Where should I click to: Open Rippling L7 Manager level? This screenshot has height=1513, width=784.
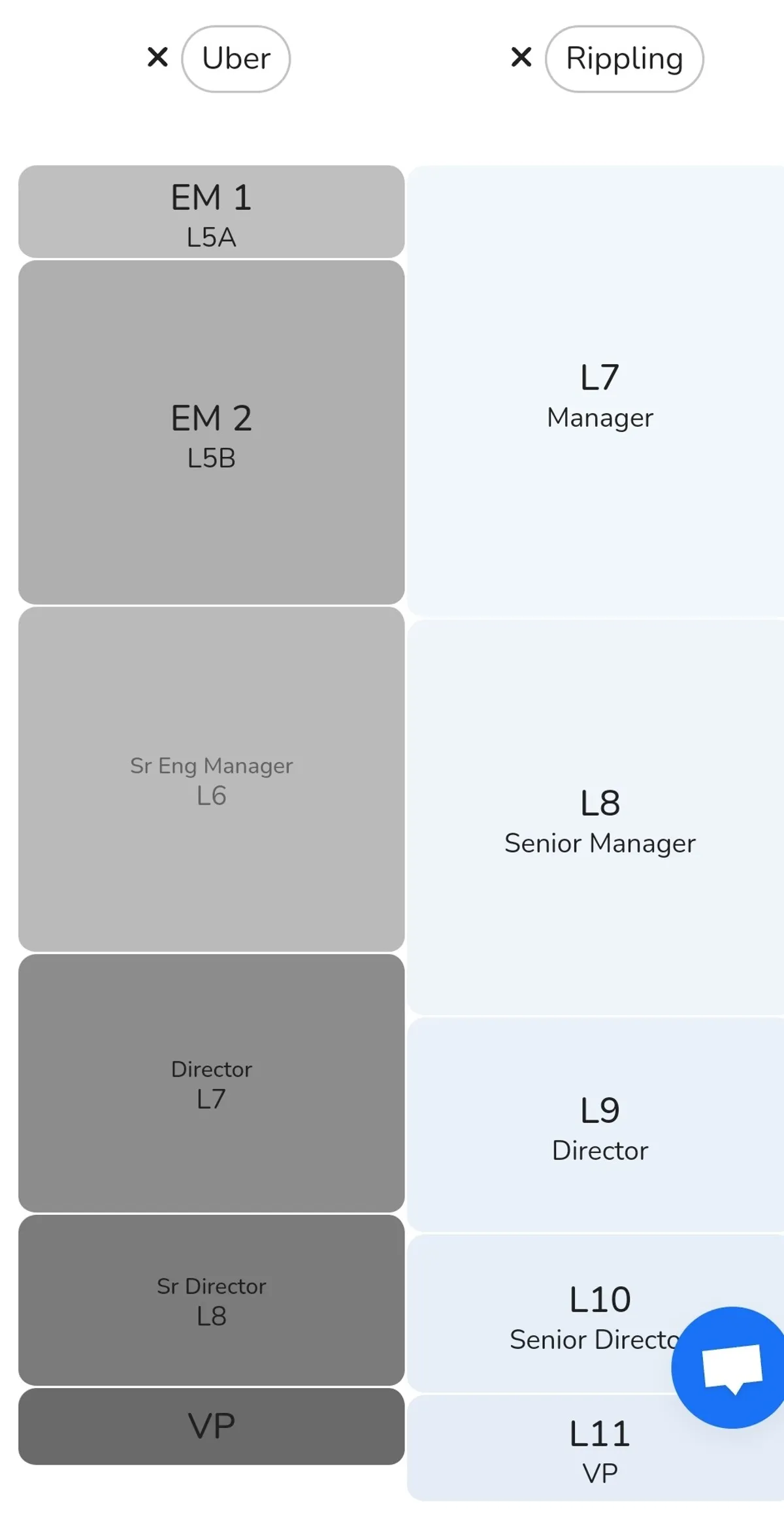[599, 392]
